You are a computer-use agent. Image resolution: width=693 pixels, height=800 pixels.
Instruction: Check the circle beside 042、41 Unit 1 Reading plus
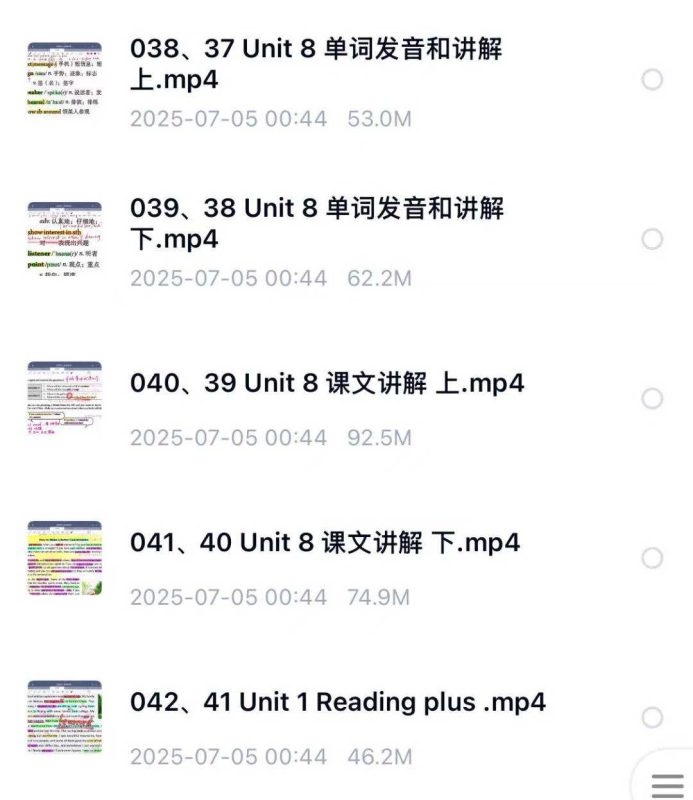[x=652, y=717]
